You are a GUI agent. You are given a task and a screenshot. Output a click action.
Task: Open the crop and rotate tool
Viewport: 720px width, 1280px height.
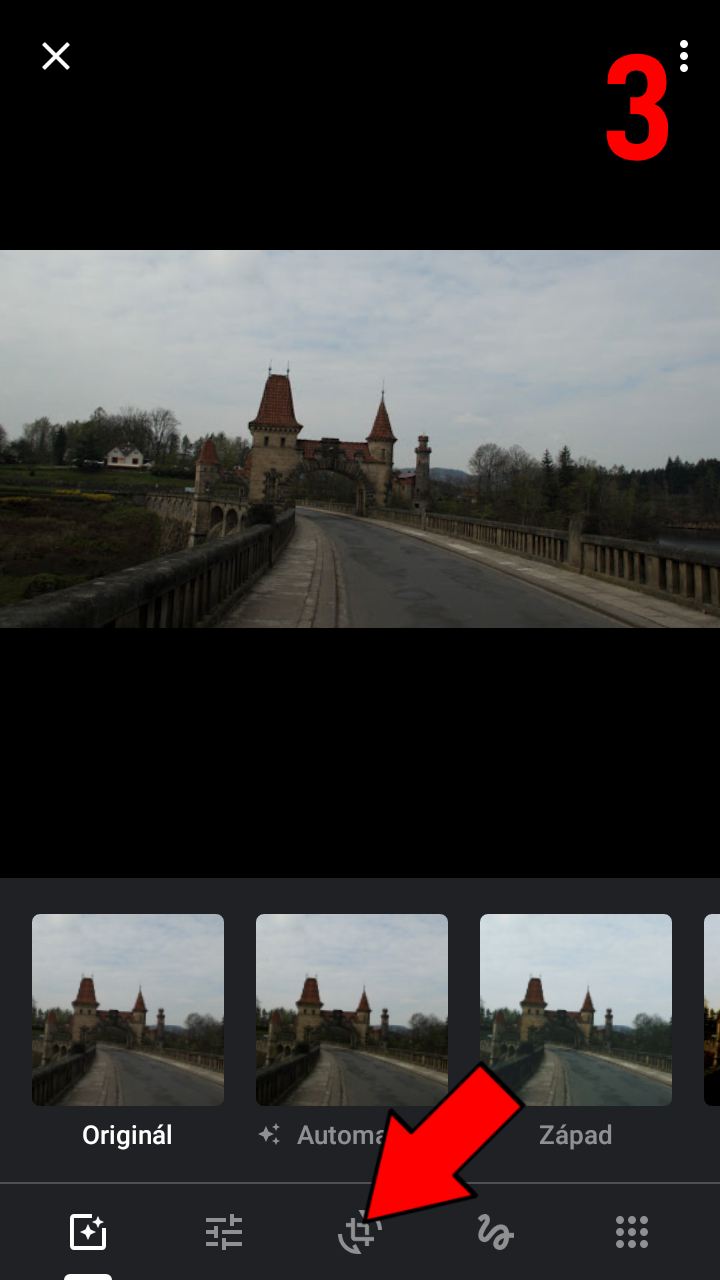tap(358, 1234)
